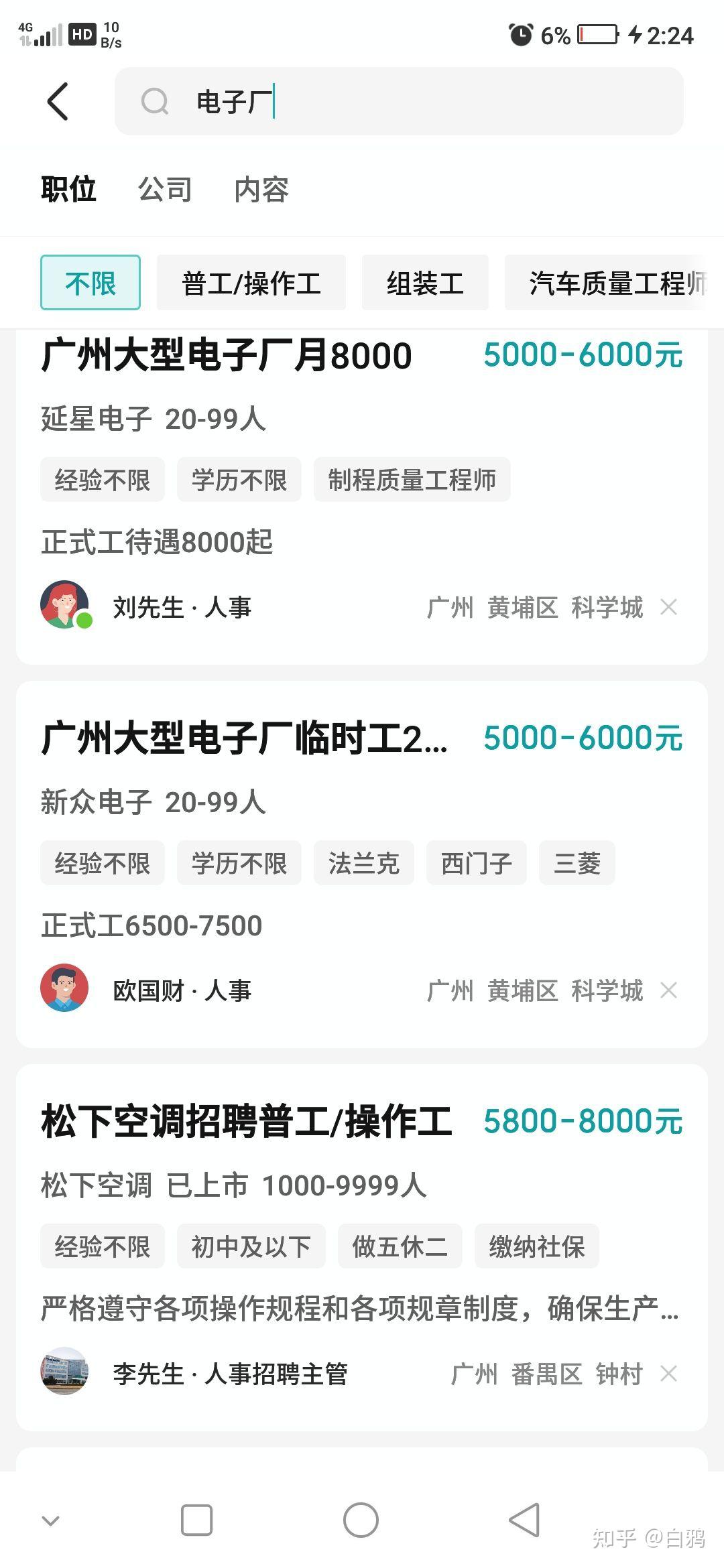Open 欧国财's recruiter avatar
The height and width of the screenshot is (1568, 724).
tap(64, 988)
